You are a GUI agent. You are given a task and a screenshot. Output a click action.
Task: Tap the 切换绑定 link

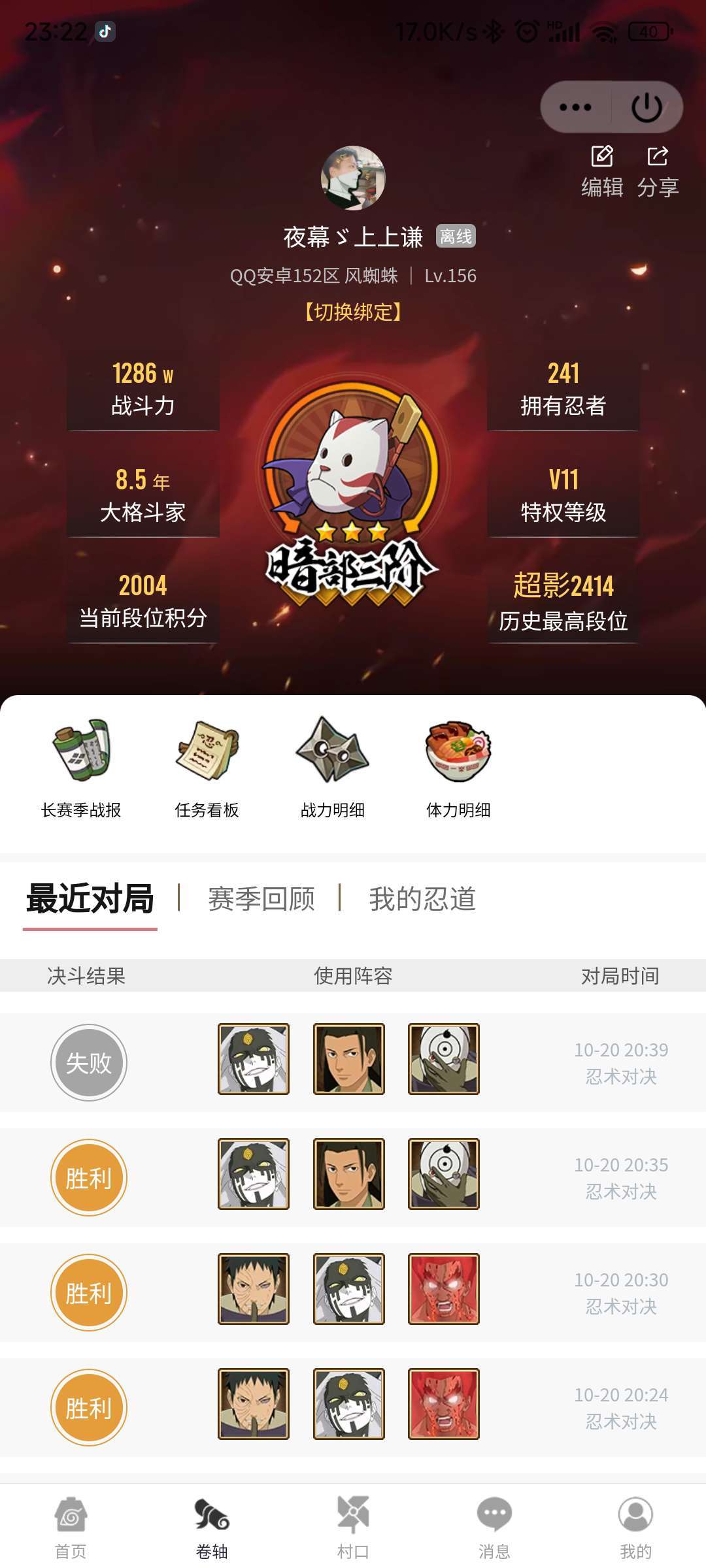tap(353, 312)
